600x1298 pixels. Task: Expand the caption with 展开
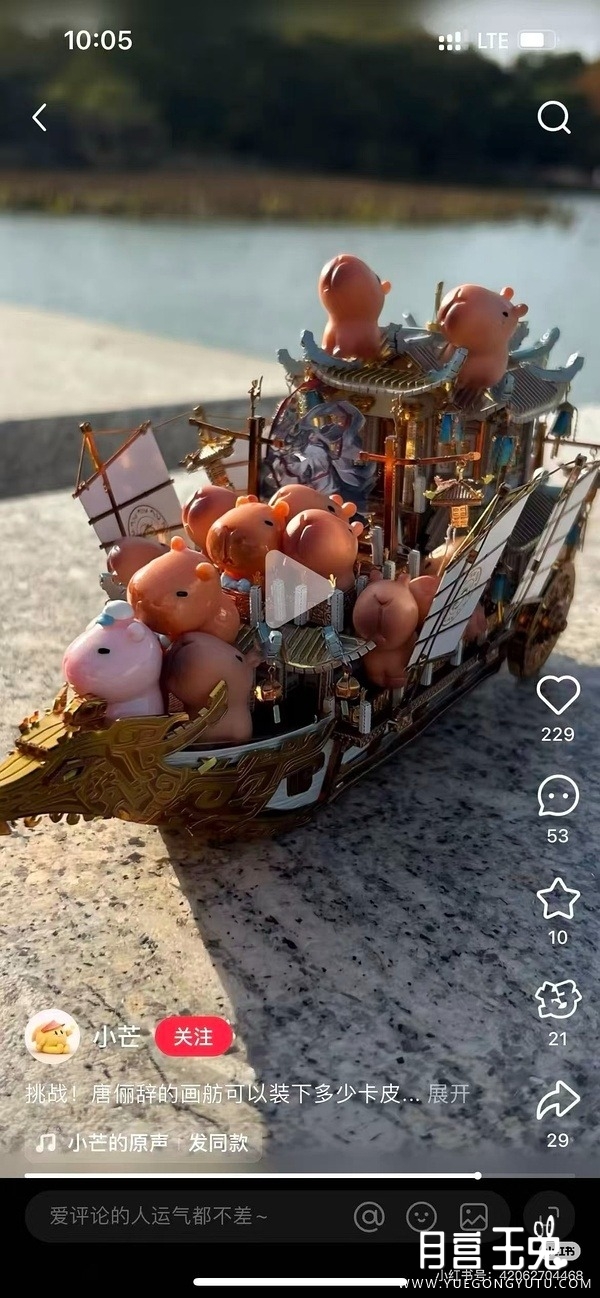(449, 1093)
